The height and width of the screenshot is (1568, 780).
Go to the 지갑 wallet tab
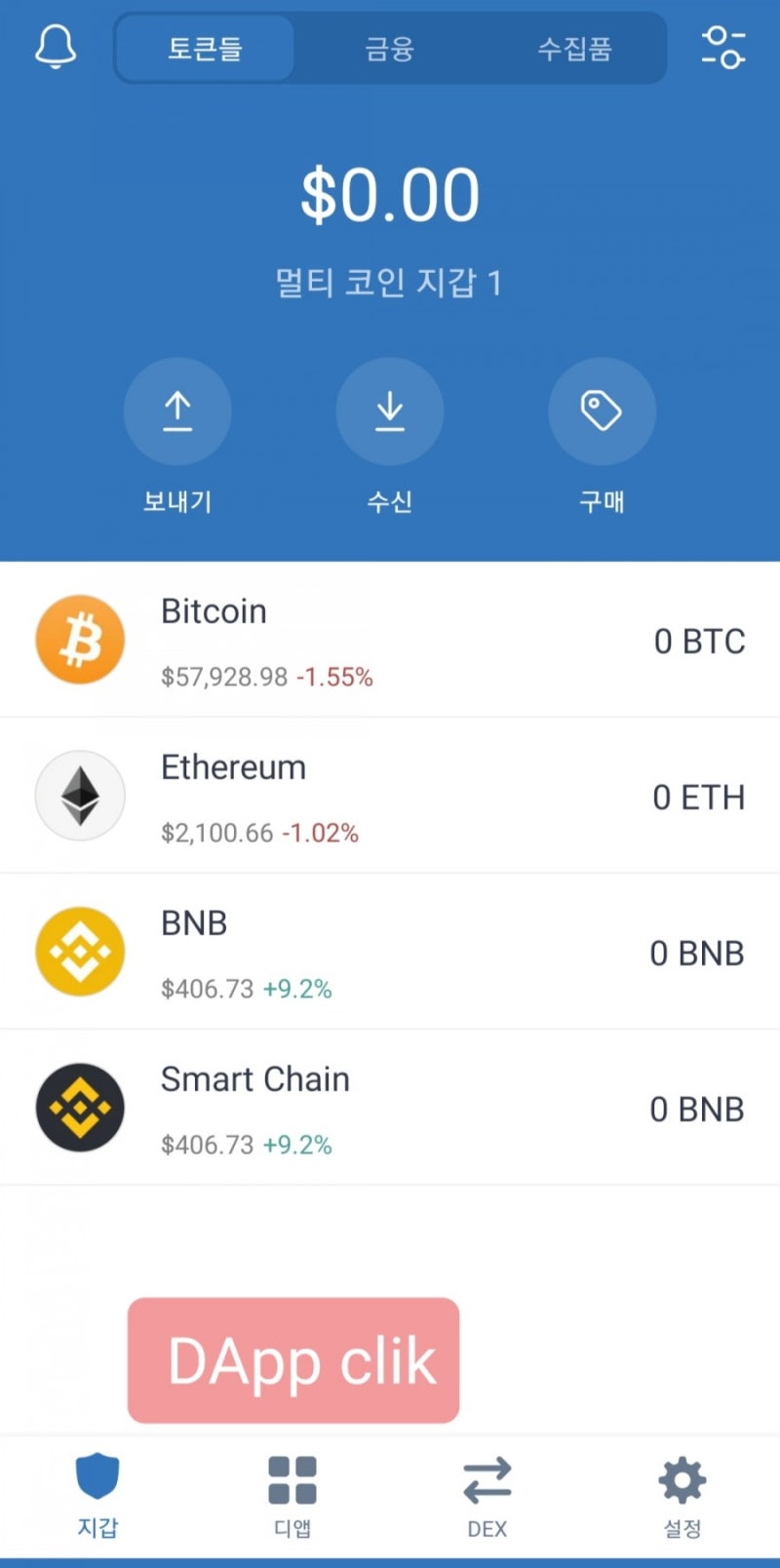pos(97,1496)
